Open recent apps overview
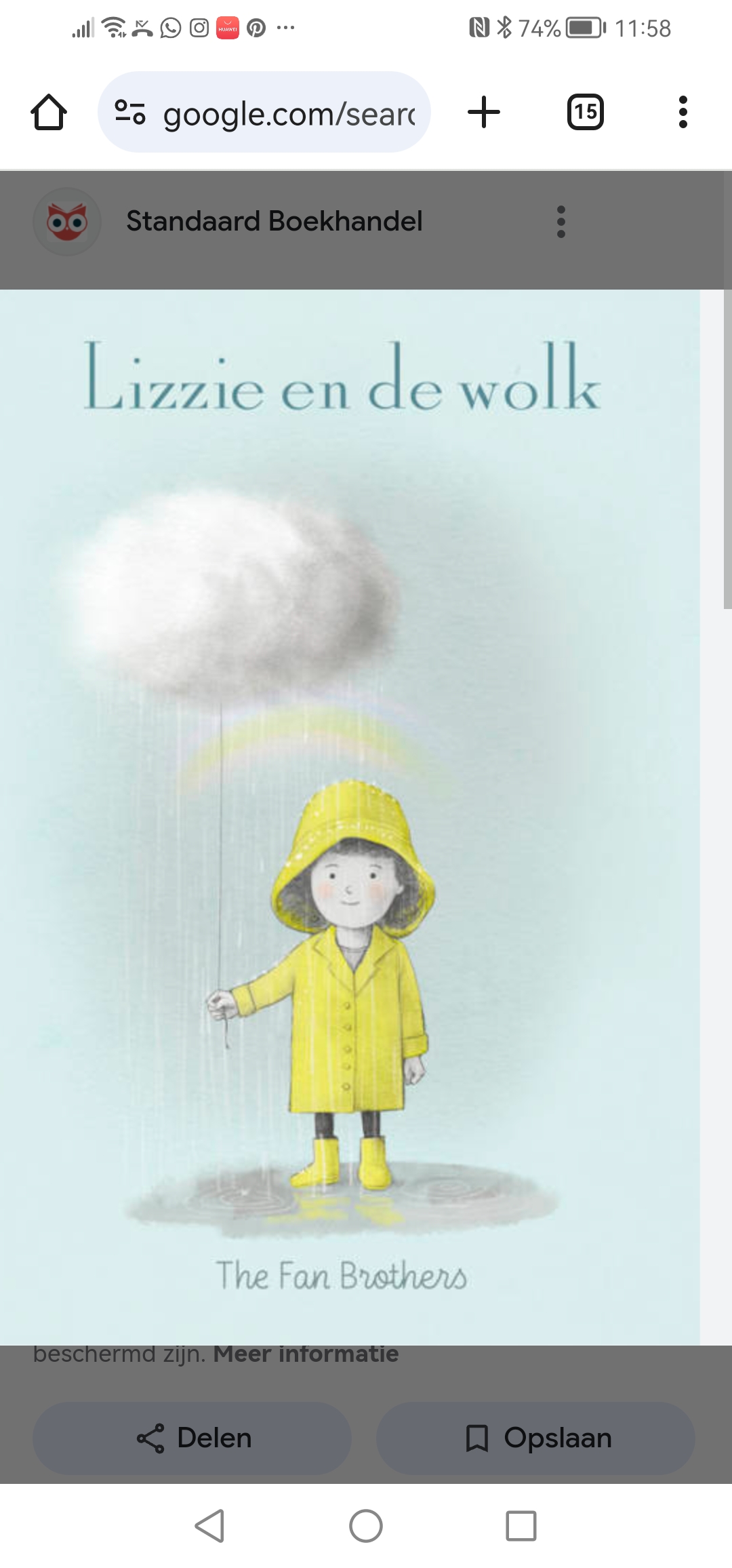Image resolution: width=732 pixels, height=1568 pixels. pos(521,1526)
